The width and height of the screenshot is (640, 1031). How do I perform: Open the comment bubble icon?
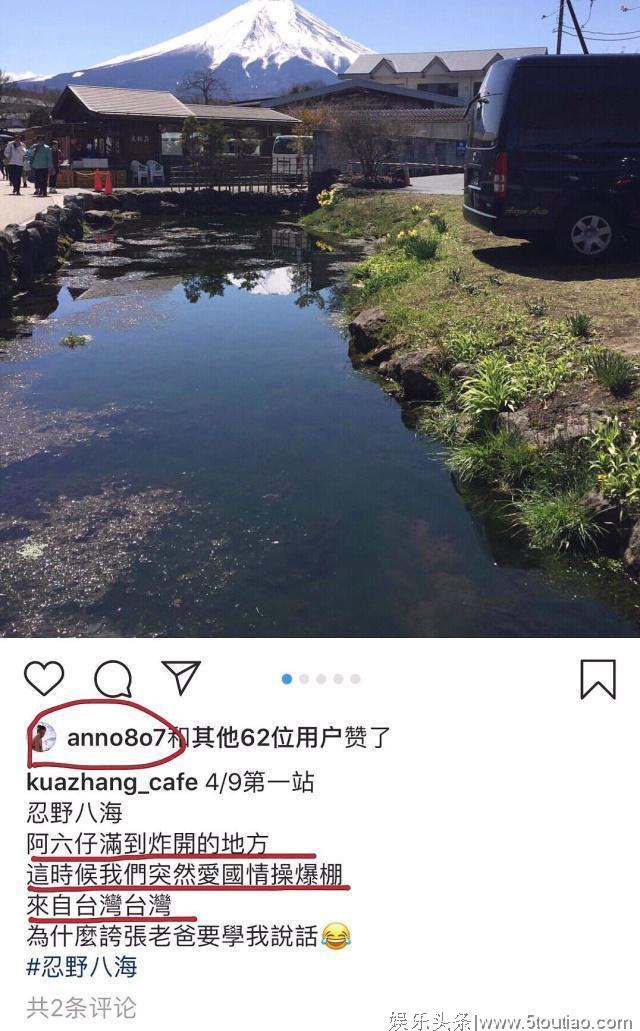pyautogui.click(x=113, y=679)
